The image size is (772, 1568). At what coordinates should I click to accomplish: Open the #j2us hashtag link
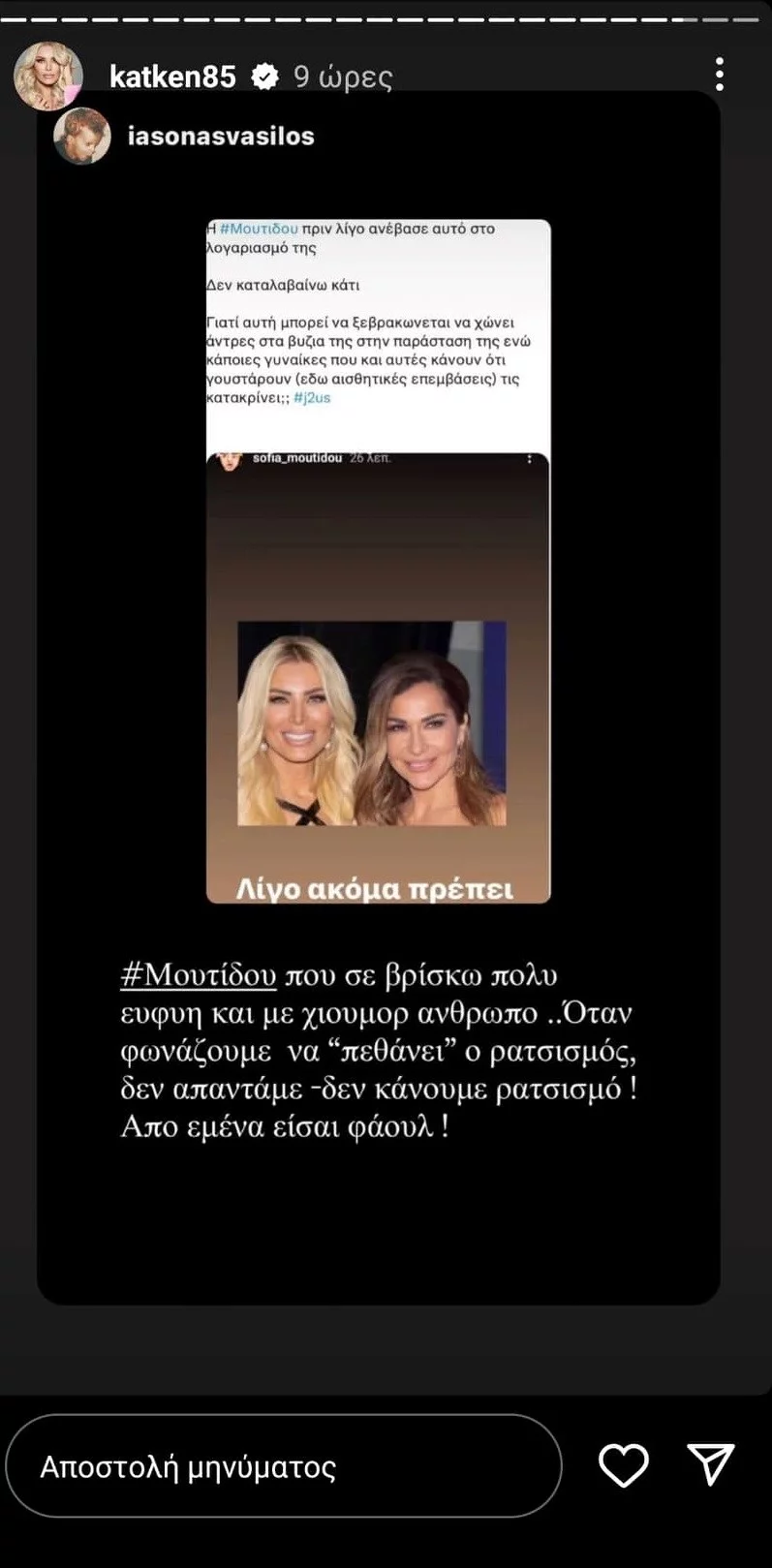313,397
